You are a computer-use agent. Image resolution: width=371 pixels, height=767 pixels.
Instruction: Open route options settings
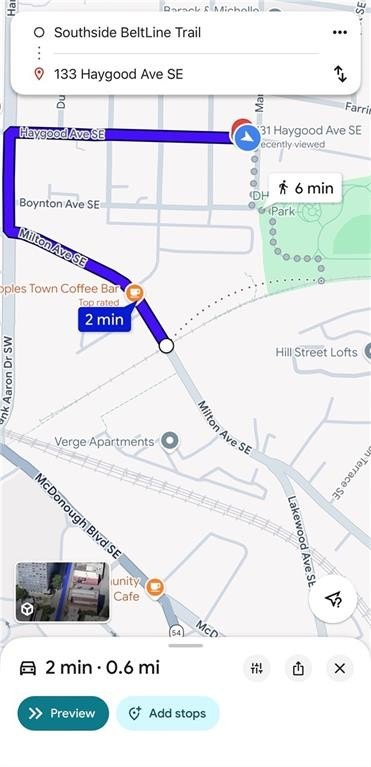click(257, 668)
